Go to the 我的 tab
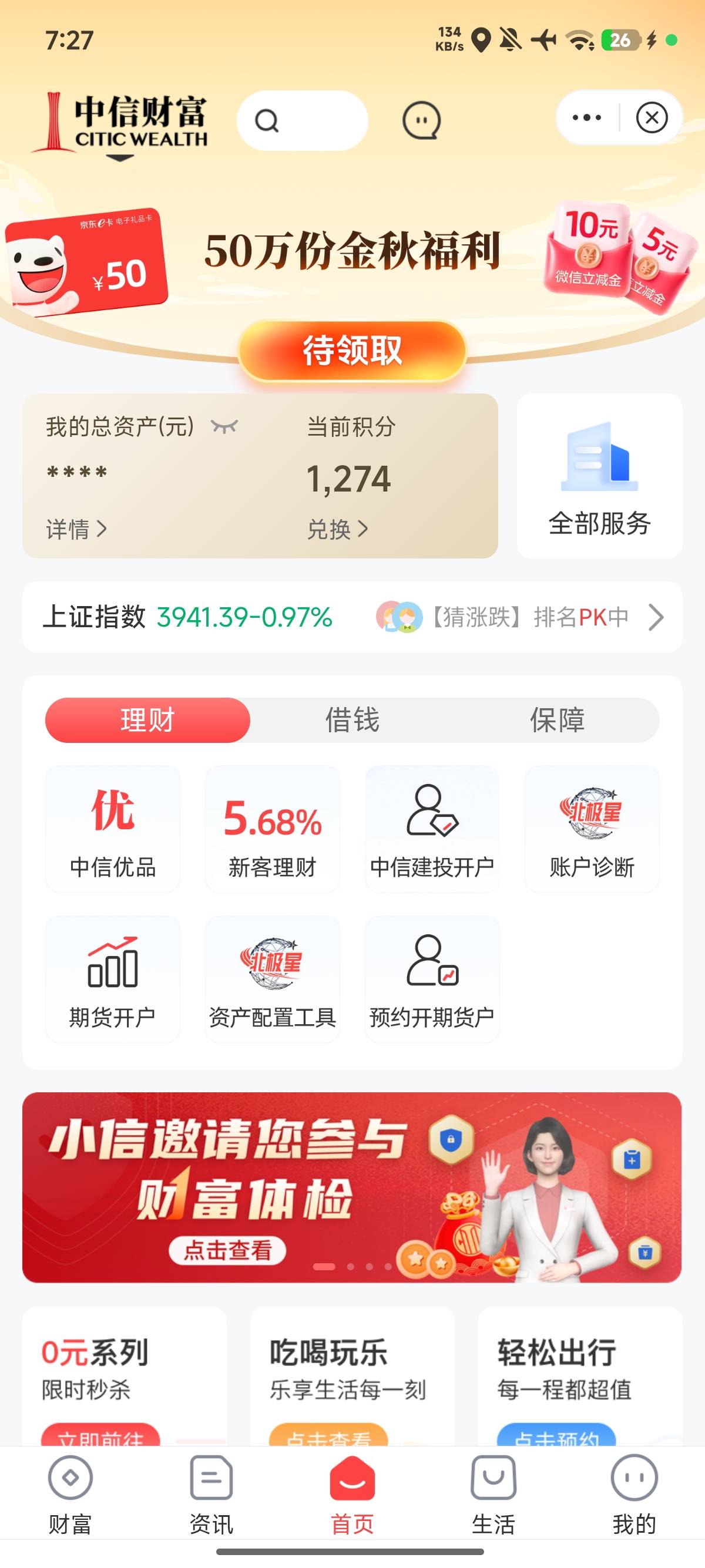Screen dimensions: 705x1568 (x=634, y=1495)
